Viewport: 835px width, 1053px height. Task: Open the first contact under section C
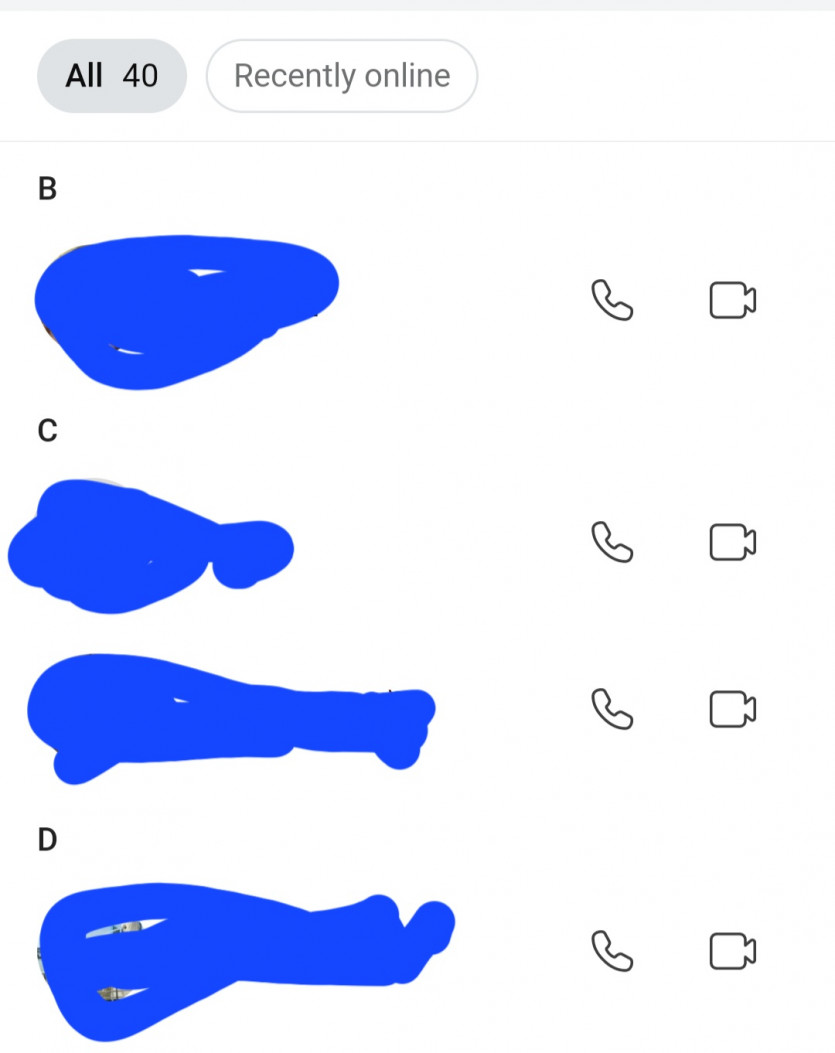tap(150, 543)
